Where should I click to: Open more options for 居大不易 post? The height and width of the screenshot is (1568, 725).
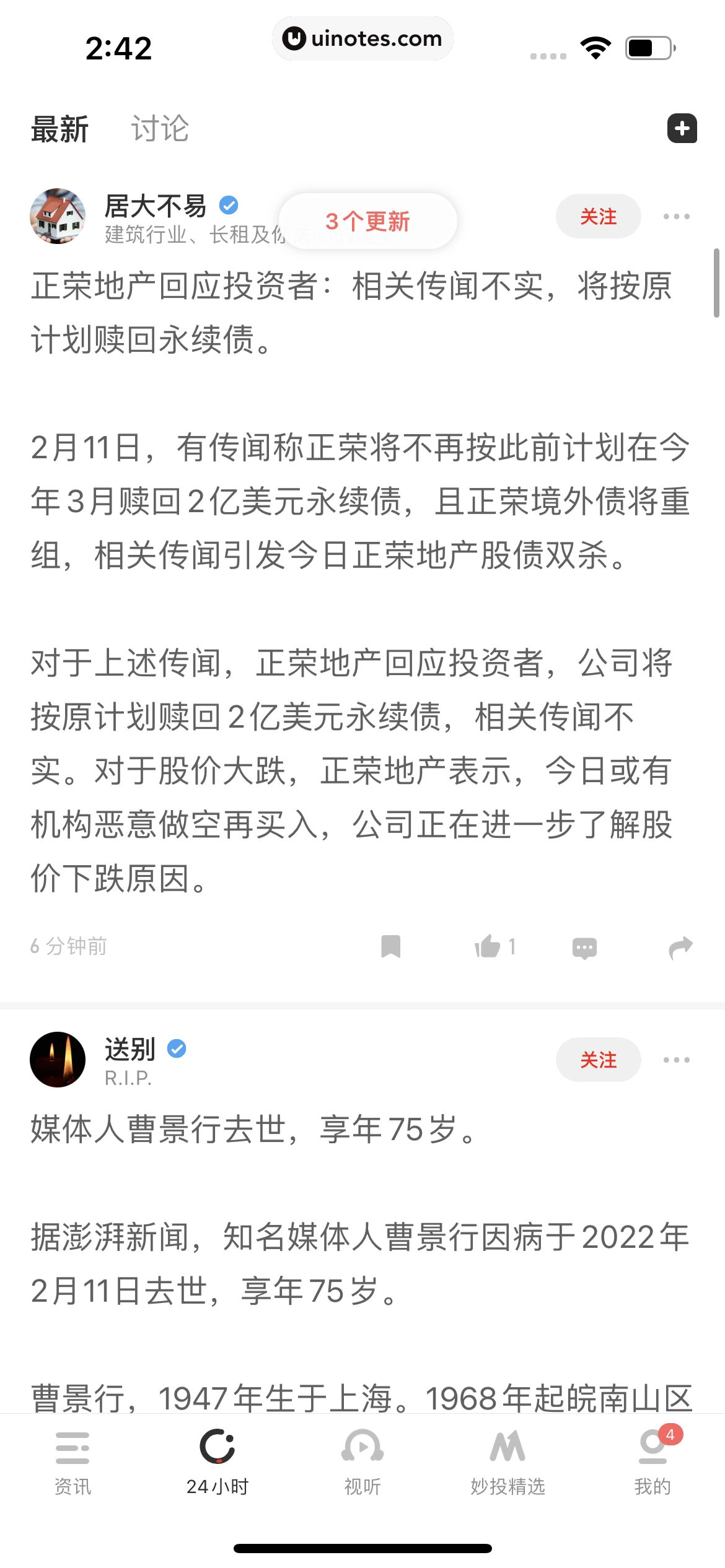click(x=675, y=217)
